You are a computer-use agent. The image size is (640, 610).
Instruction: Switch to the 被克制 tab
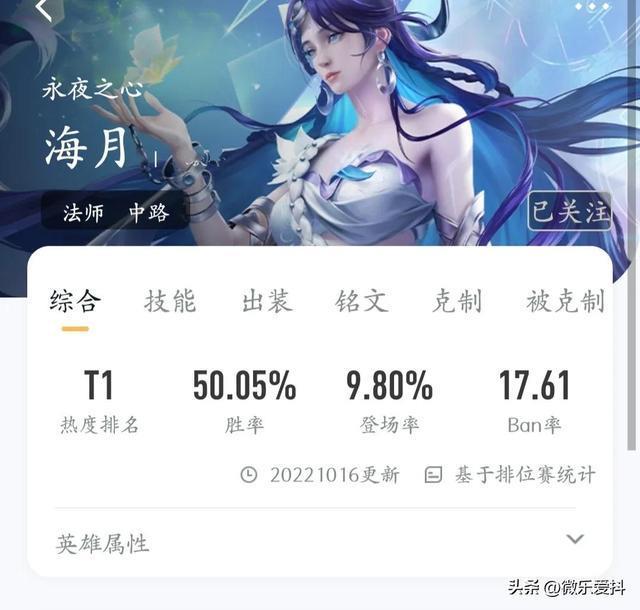point(565,300)
